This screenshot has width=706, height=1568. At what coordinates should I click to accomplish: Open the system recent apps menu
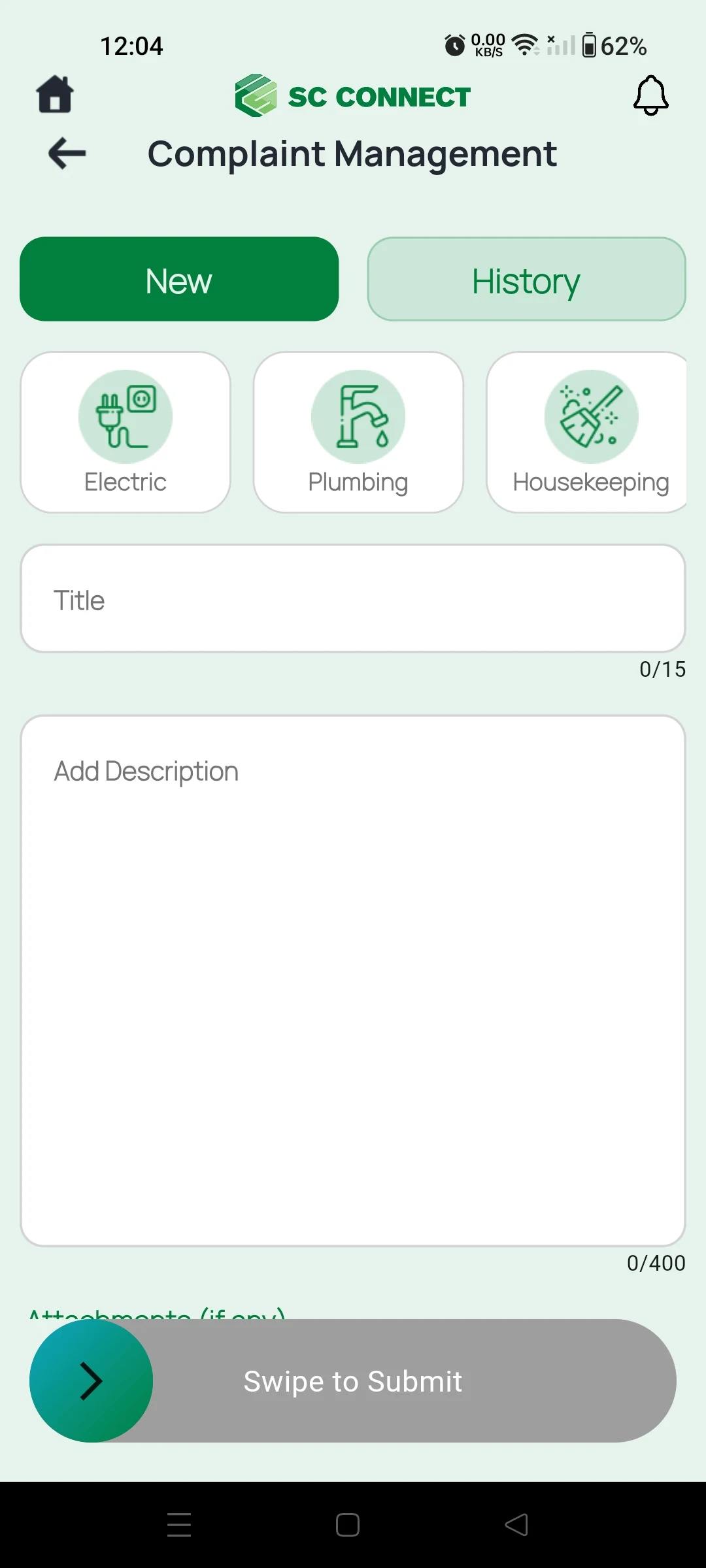[179, 1525]
